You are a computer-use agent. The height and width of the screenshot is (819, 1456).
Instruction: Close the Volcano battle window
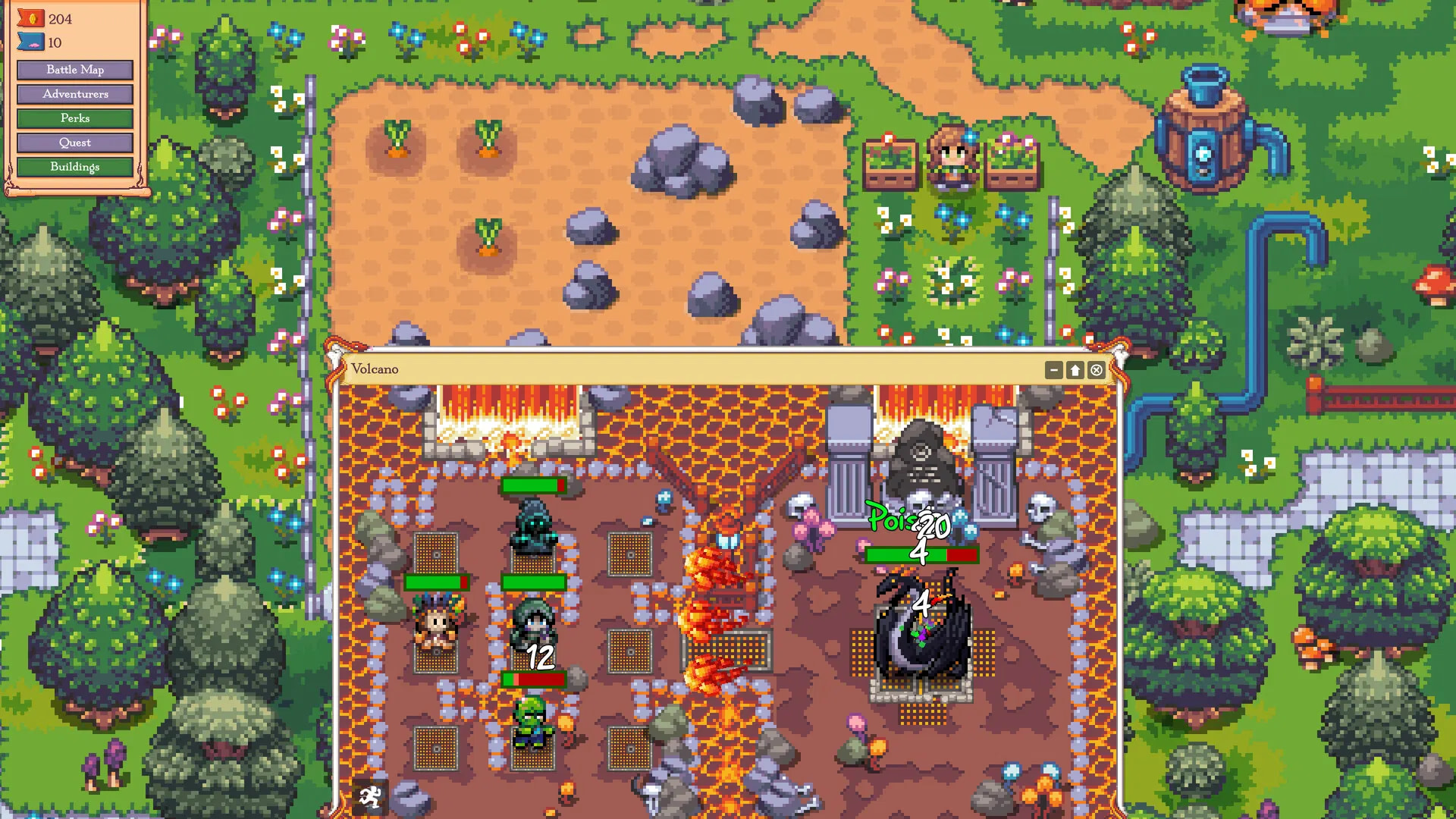tap(1096, 370)
